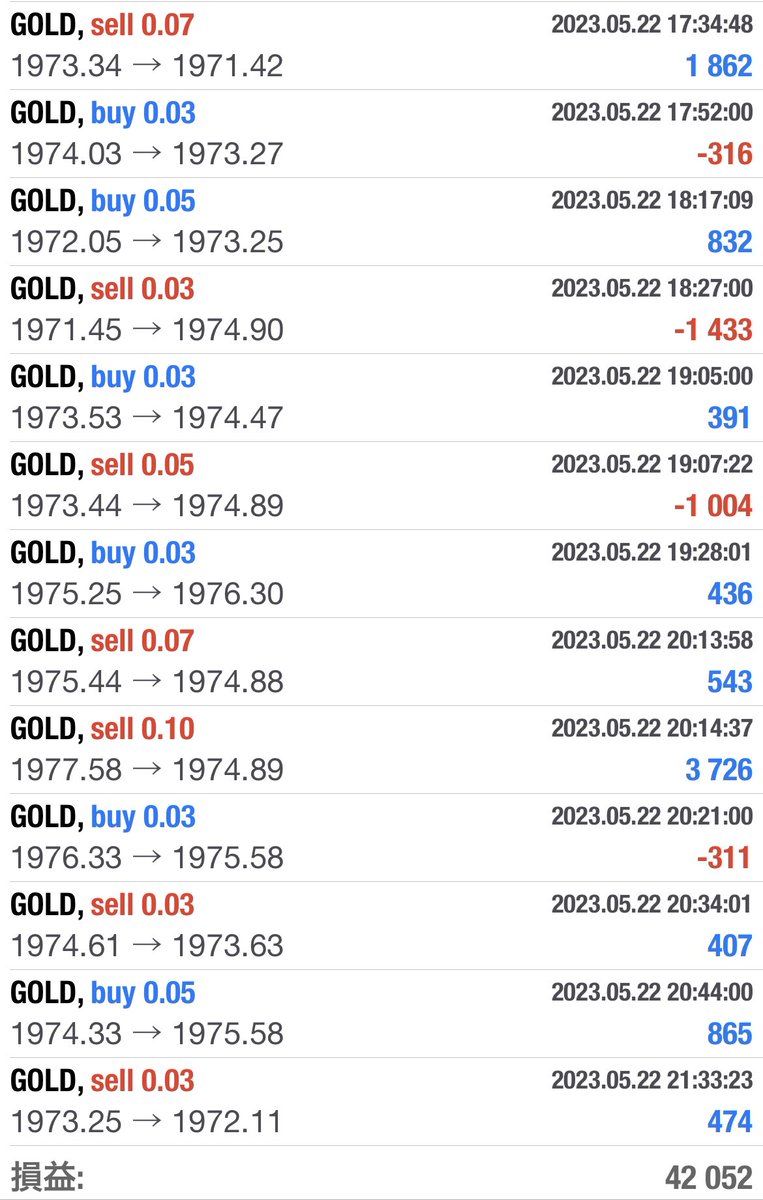Expand the sell 0.07 trade at 20:13:58
The width and height of the screenshot is (763, 1200).
tap(381, 661)
